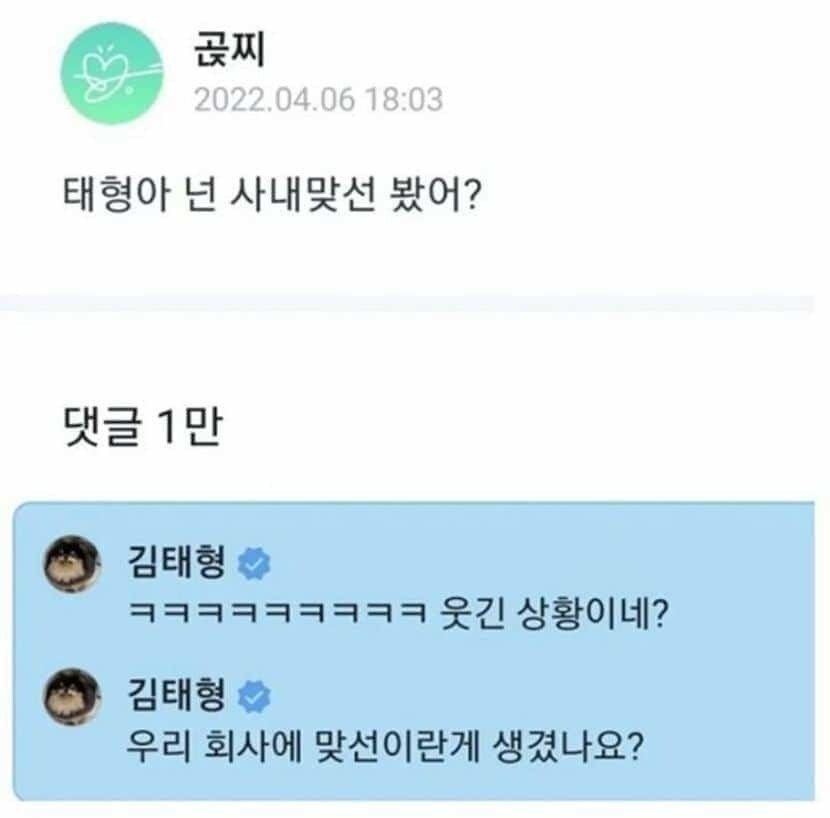Screen dimensions: 830x818
Task: Open 김태형's avatar beside the 맞선이란게 생겼나요 comment
Action: coord(73,699)
